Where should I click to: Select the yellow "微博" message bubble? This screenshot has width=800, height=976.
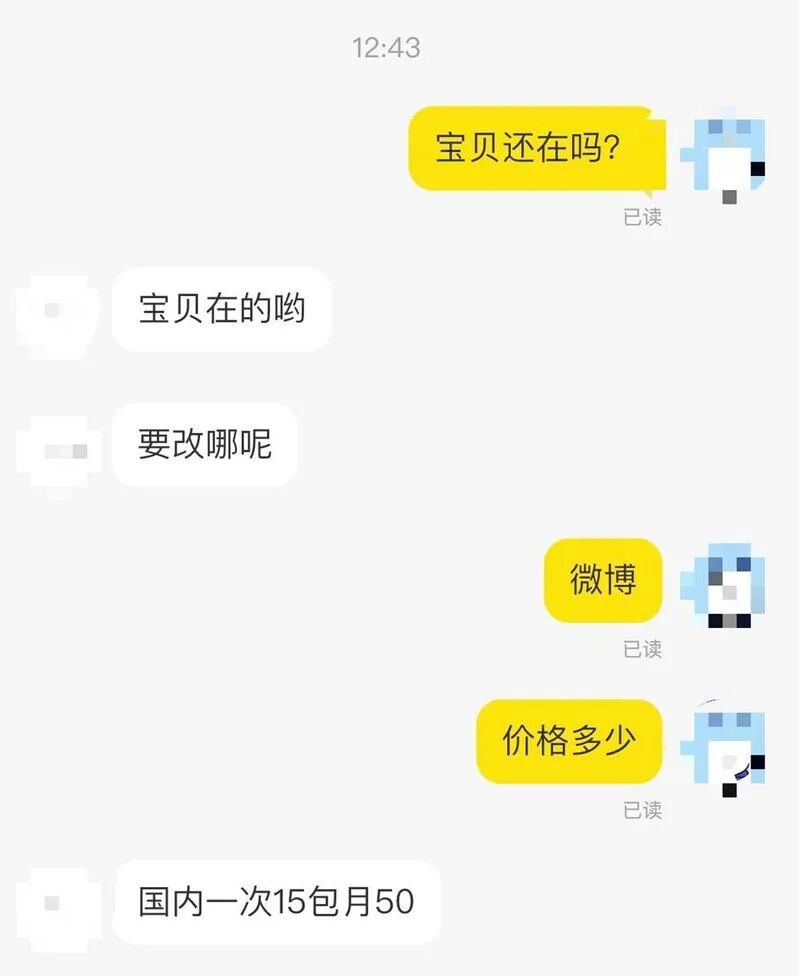602,582
